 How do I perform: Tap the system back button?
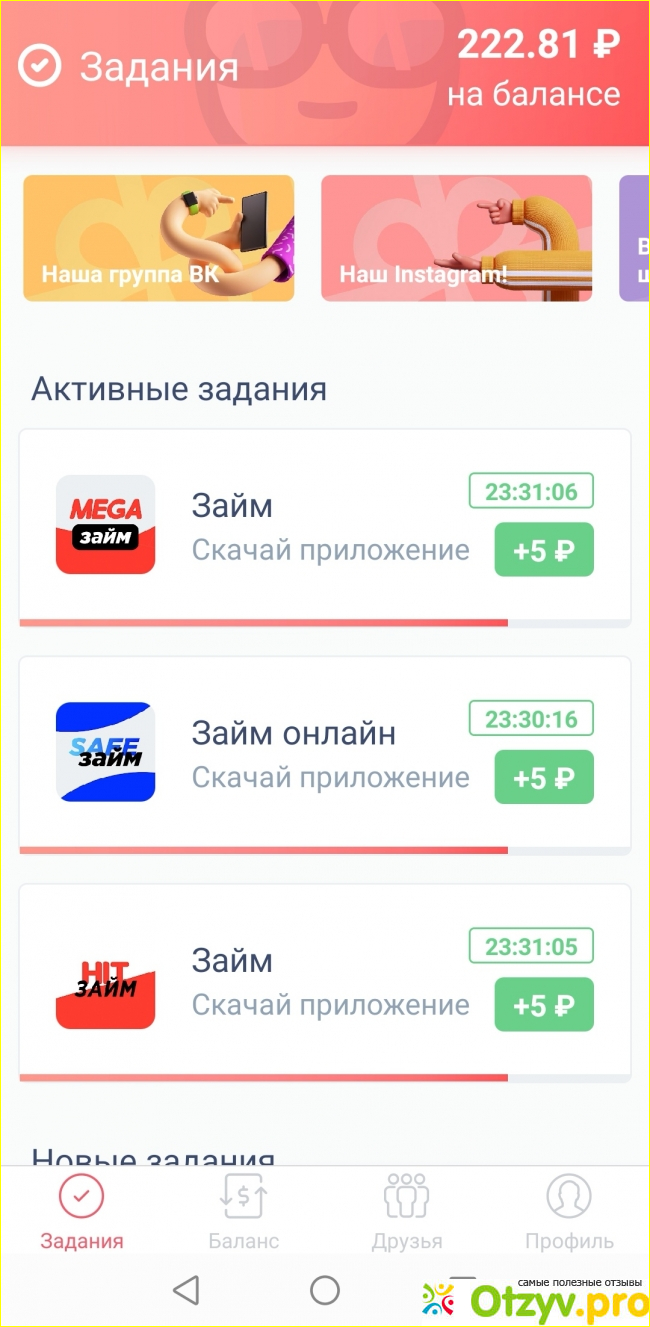[x=186, y=1290]
